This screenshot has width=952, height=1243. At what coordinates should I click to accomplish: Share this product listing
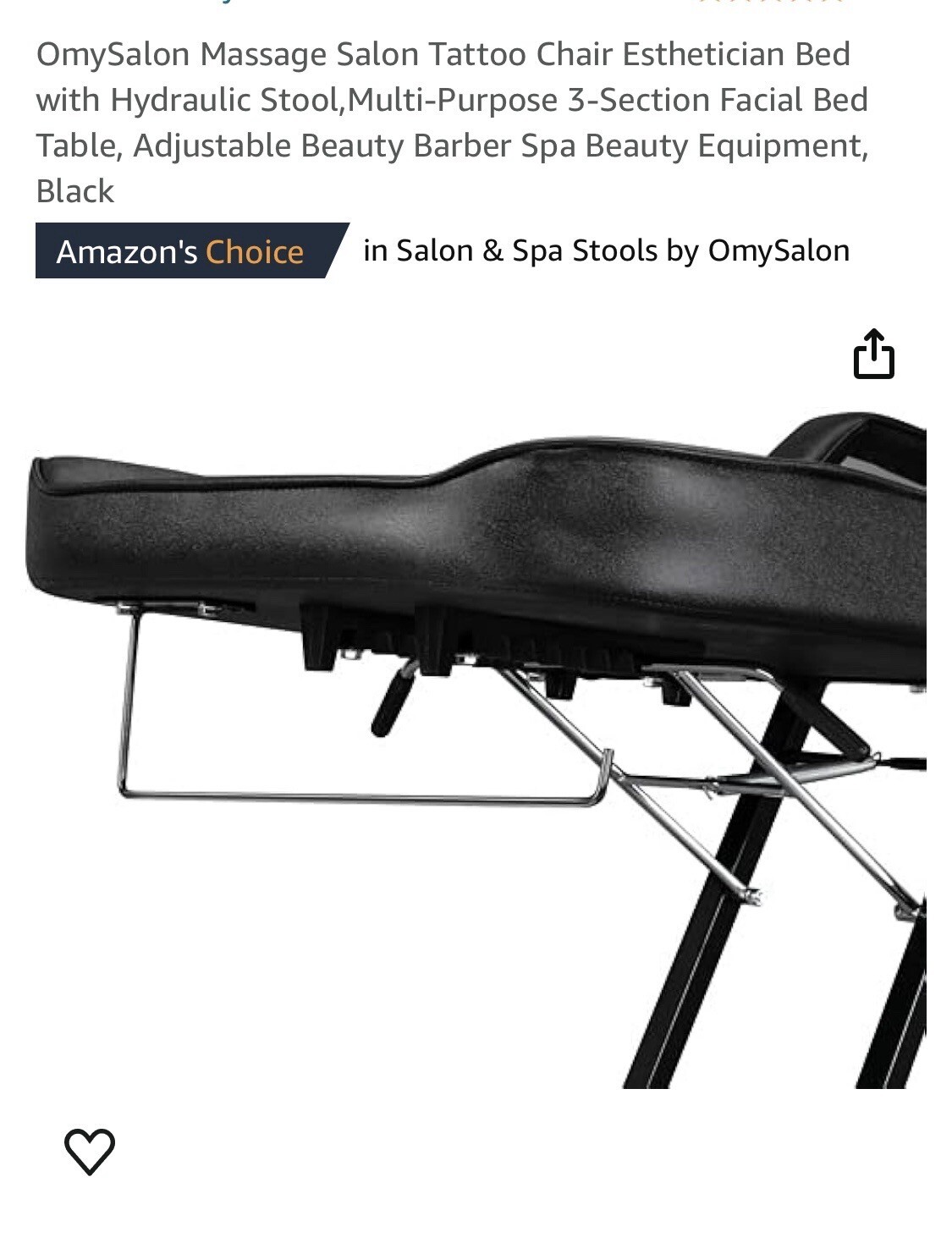(873, 354)
